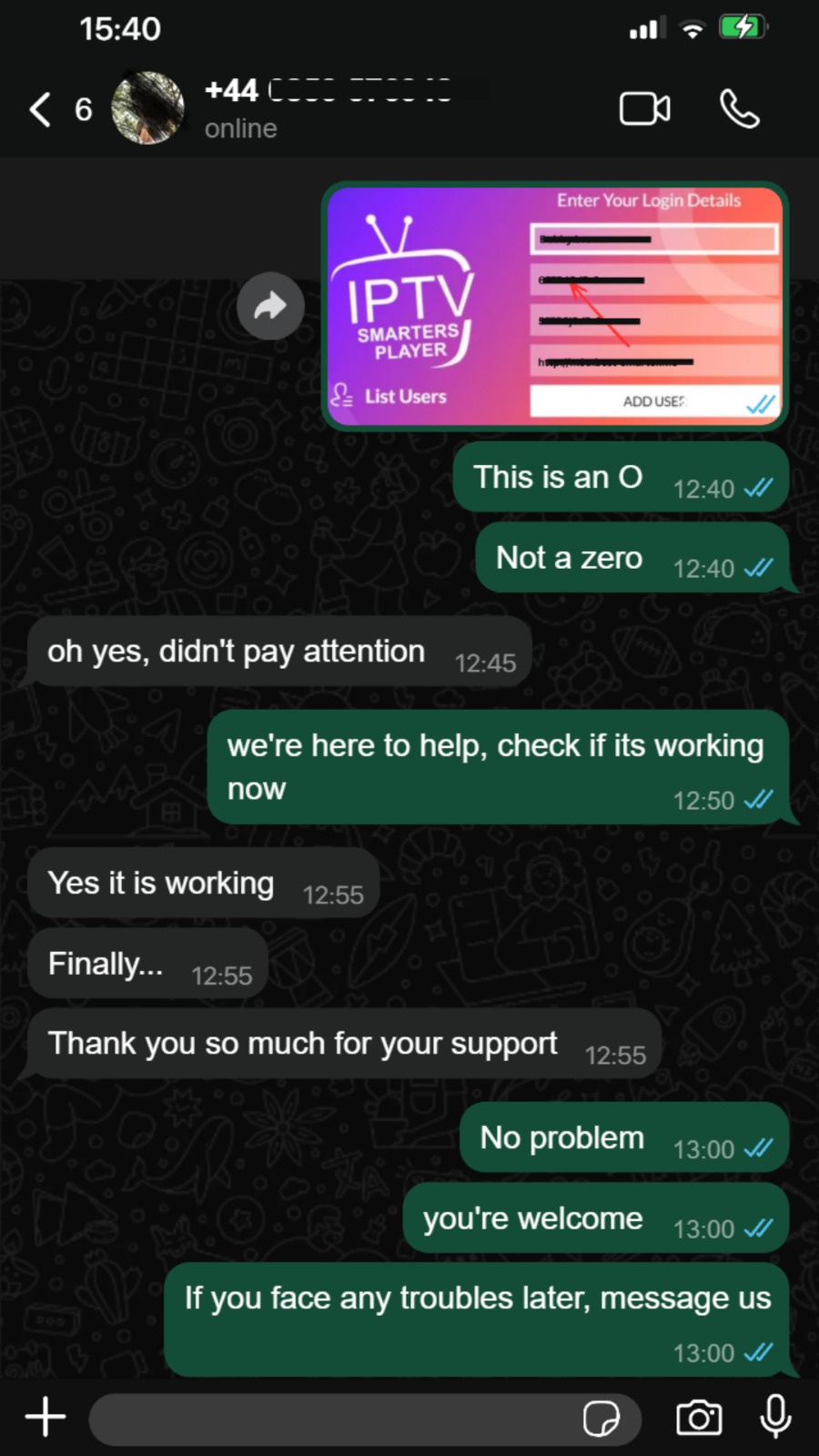Screen dimensions: 819x1456
Task: Forward the IPTV Smarters image
Action: (x=270, y=306)
